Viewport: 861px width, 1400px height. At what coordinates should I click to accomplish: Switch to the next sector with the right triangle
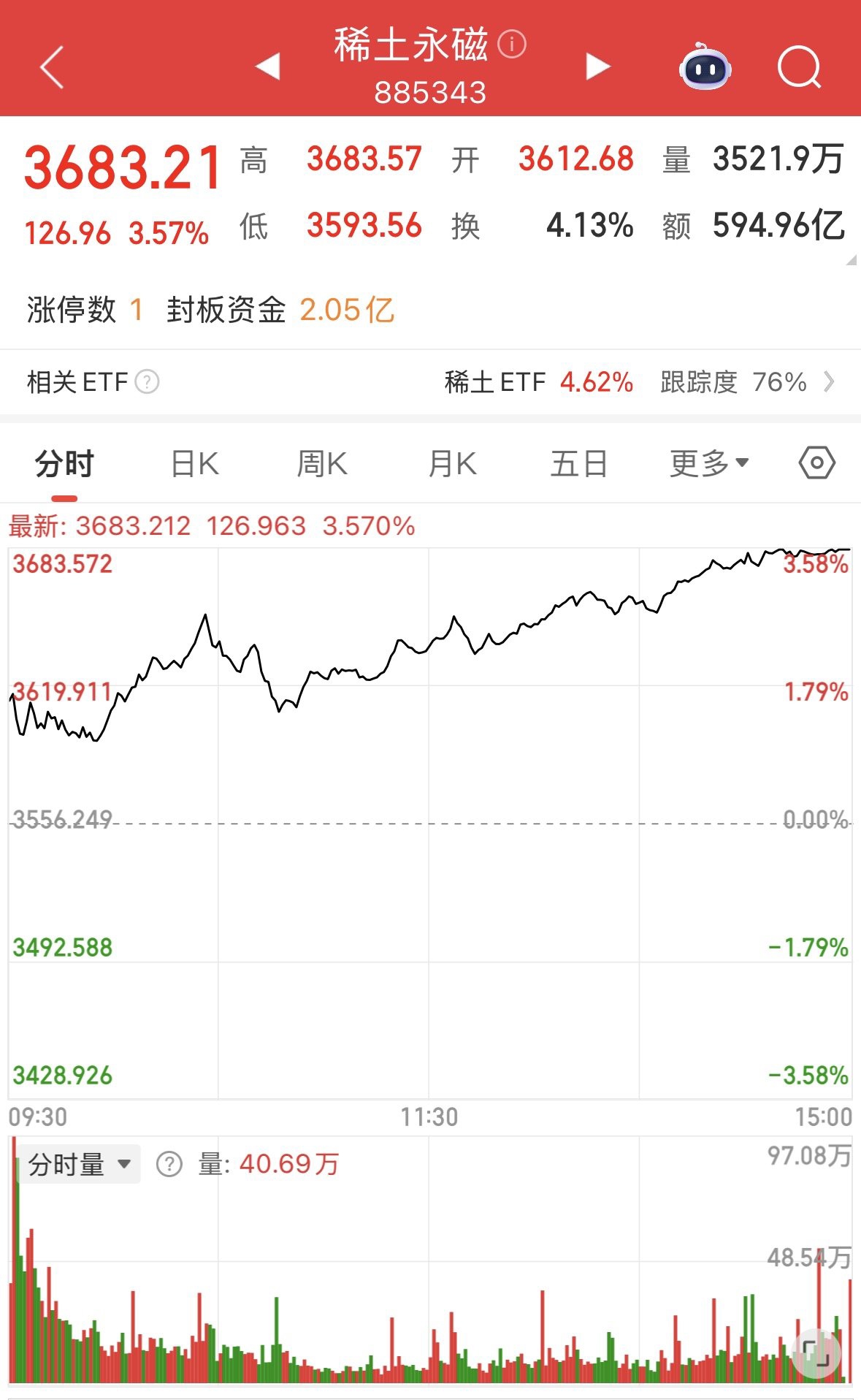[x=597, y=66]
